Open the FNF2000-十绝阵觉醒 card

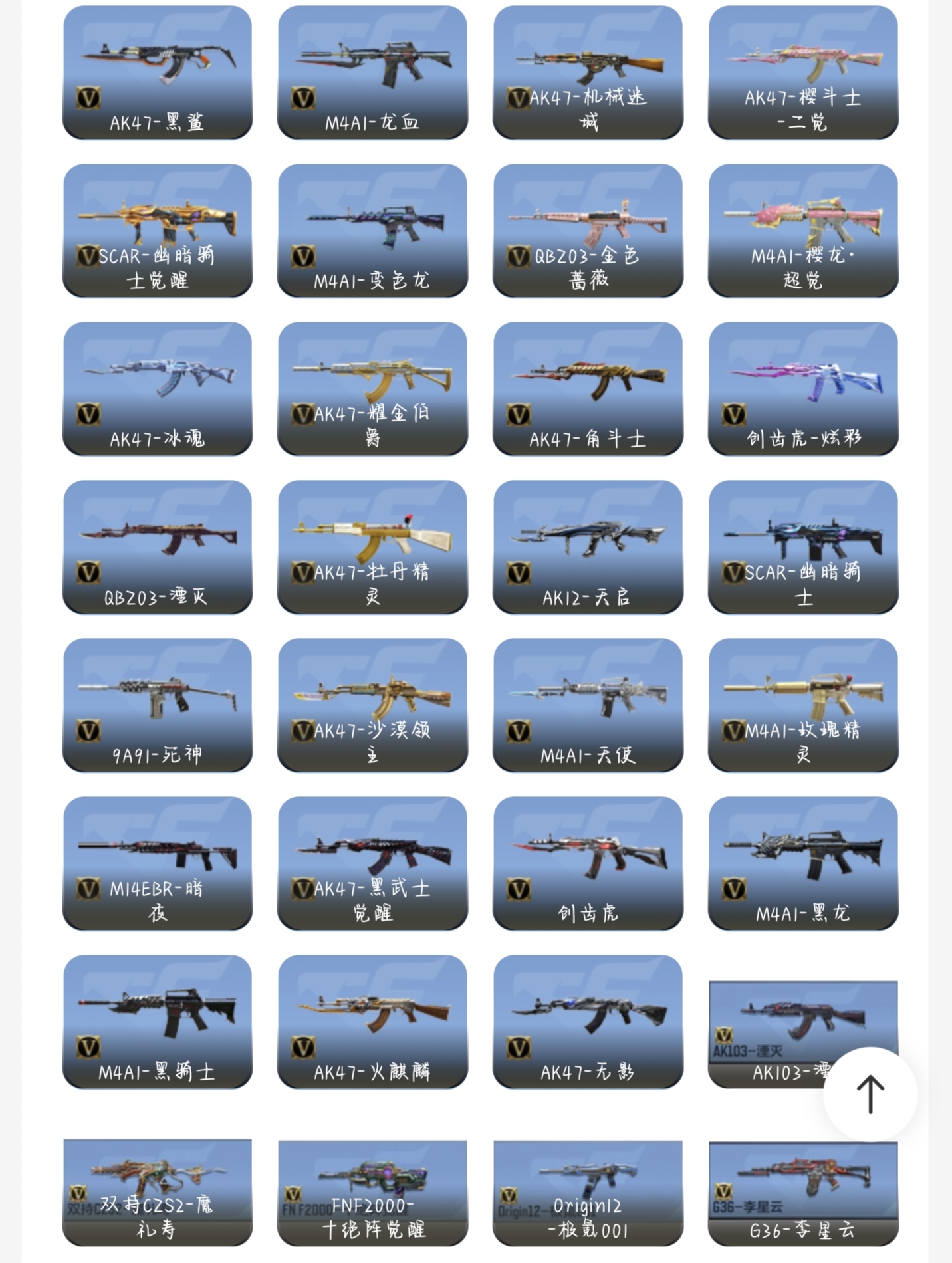[372, 1193]
